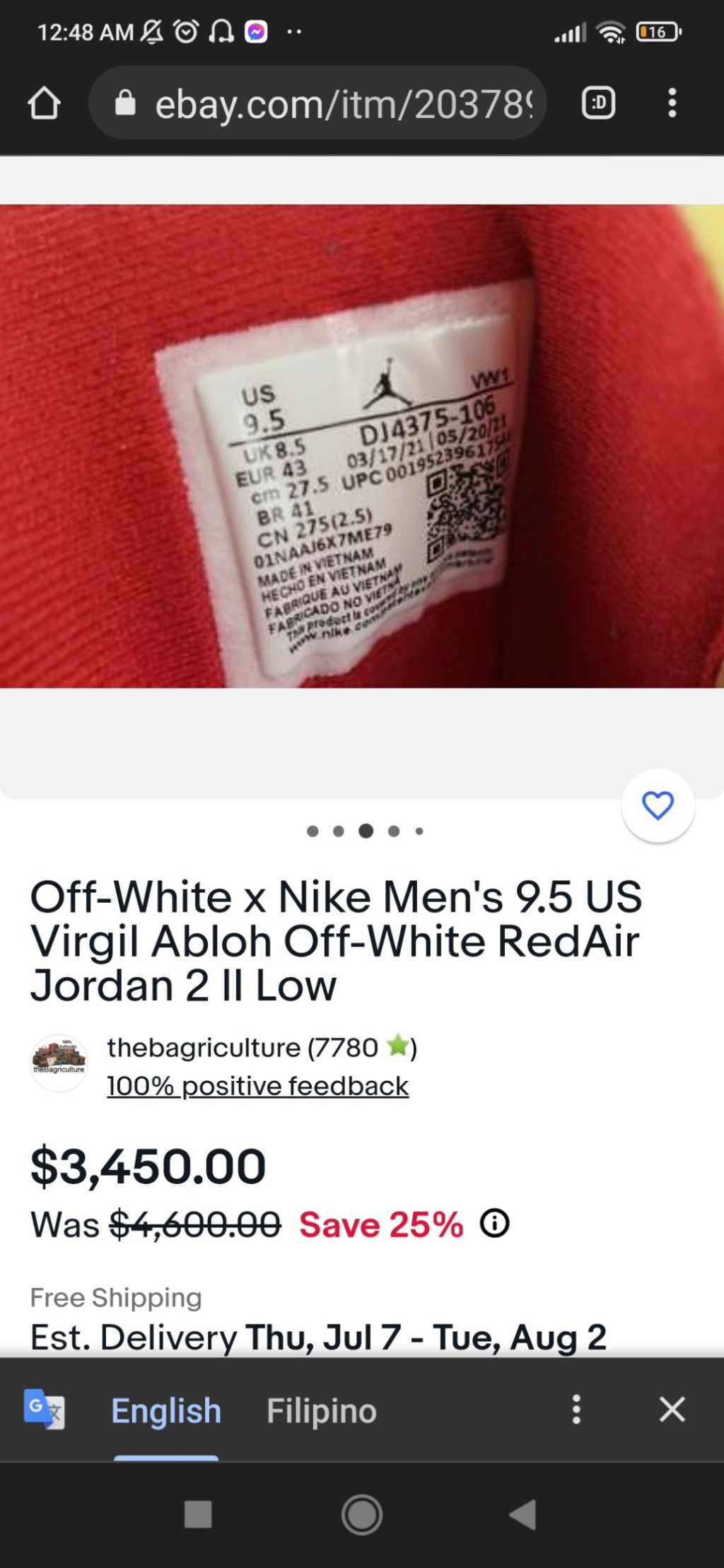Dismiss the translate bar

pyautogui.click(x=672, y=1409)
